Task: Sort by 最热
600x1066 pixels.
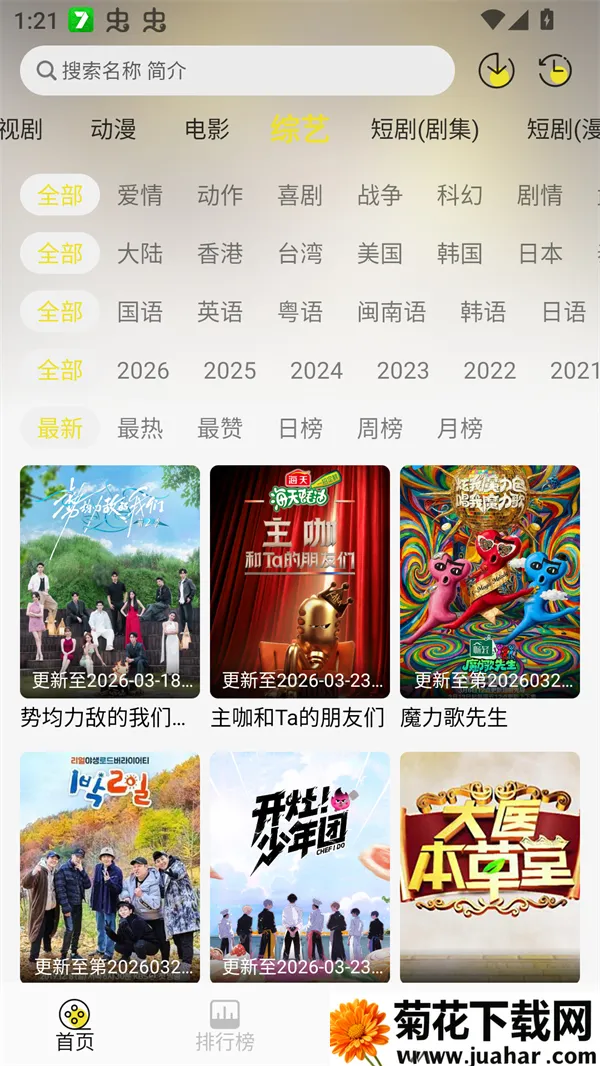Action: pos(140,428)
